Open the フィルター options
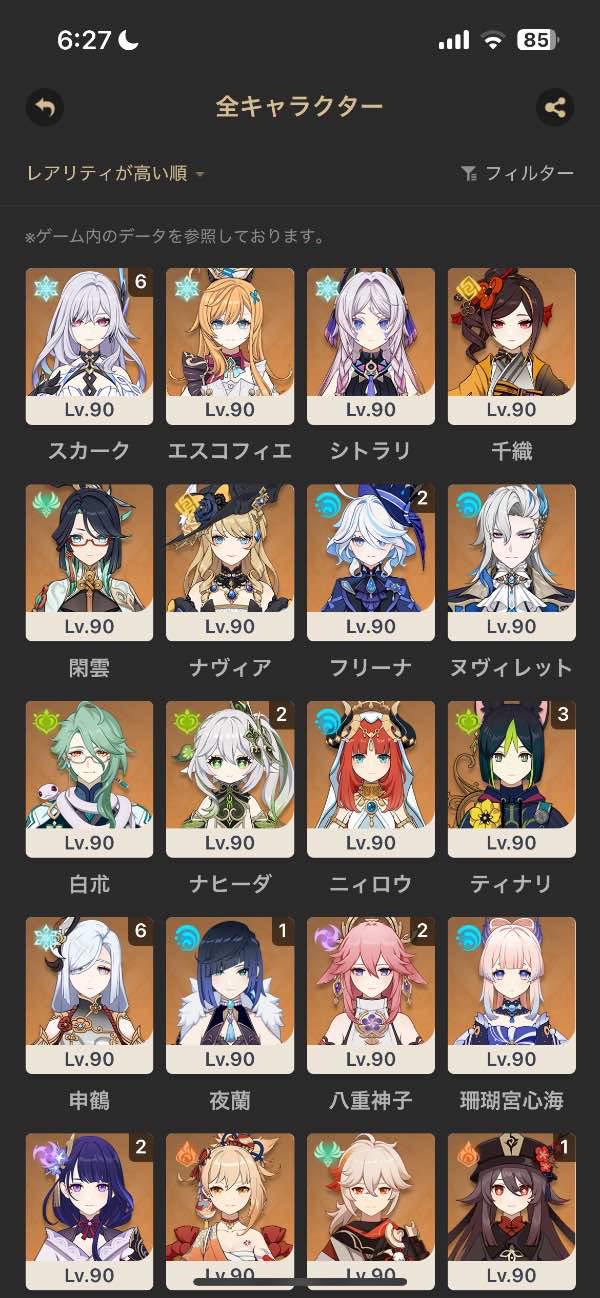600x1298 pixels. point(518,174)
